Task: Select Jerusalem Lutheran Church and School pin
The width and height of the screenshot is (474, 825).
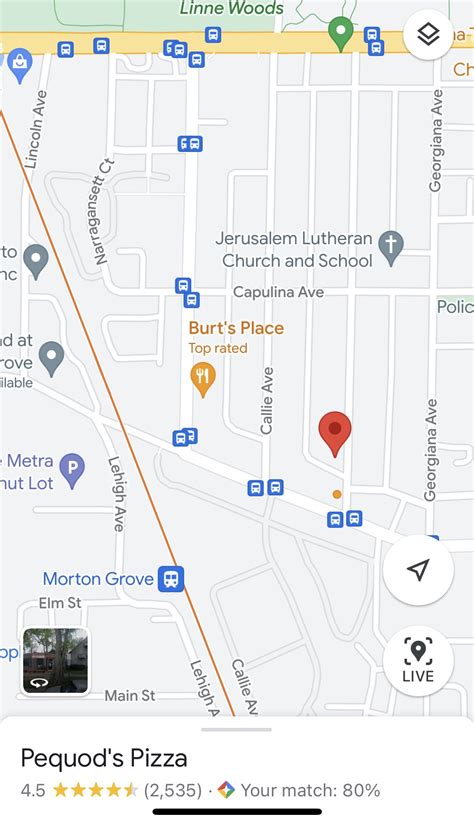Action: [x=391, y=248]
